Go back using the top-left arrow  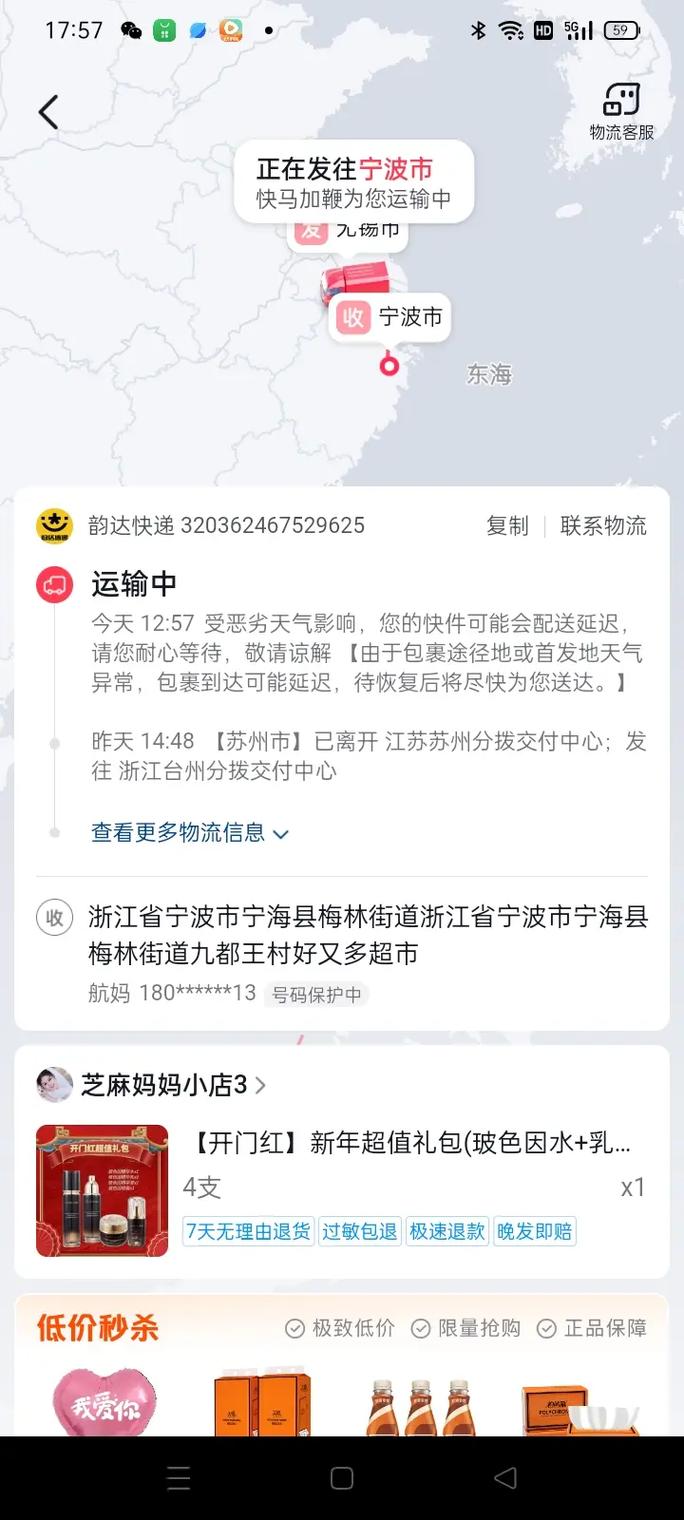point(48,112)
